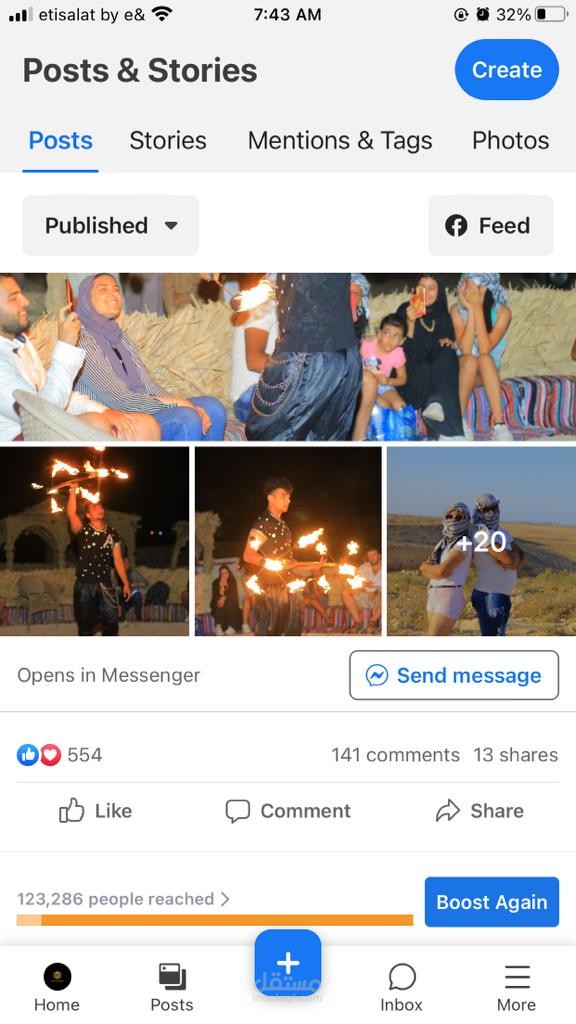Open the Mentions & Tags tab
576x1024 pixels.
(x=340, y=140)
